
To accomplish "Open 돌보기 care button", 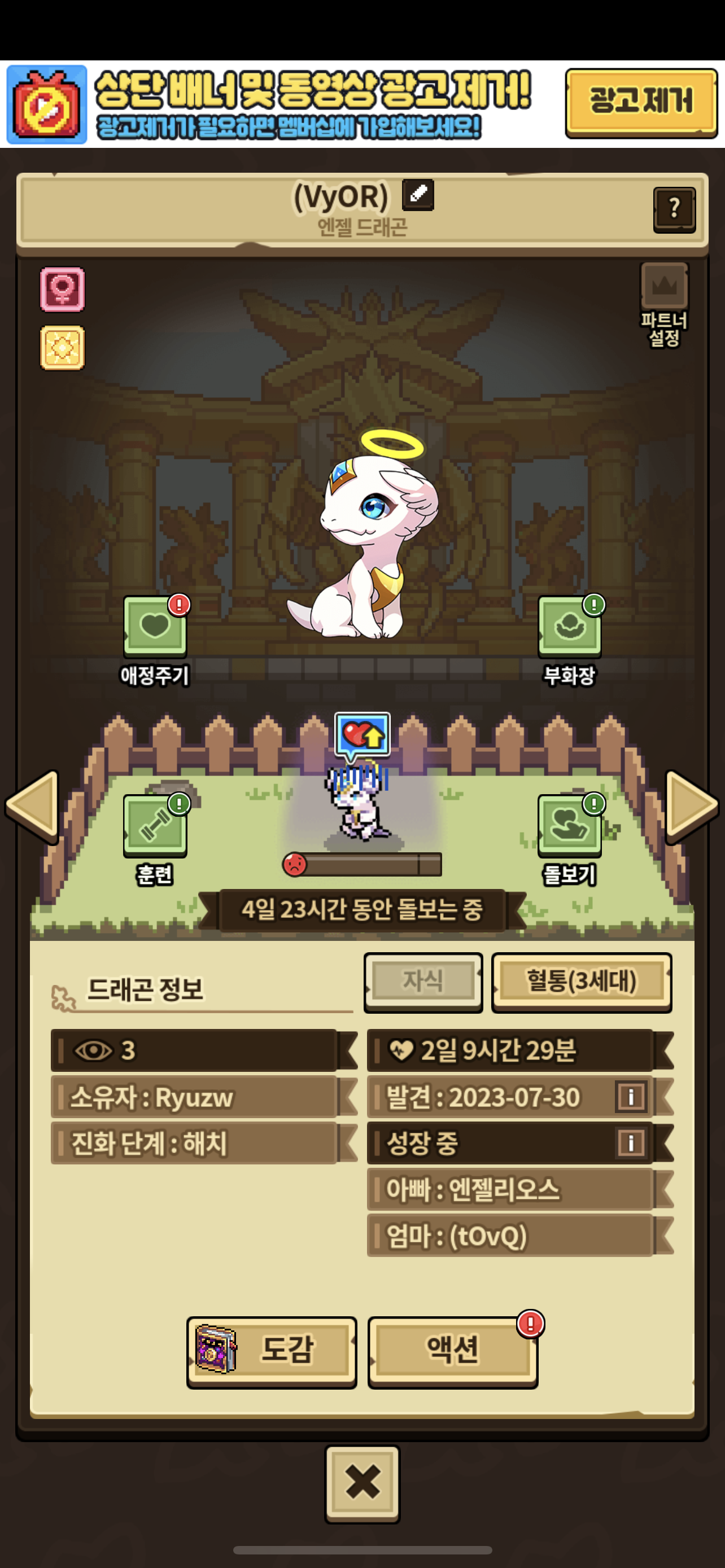I will point(569,826).
